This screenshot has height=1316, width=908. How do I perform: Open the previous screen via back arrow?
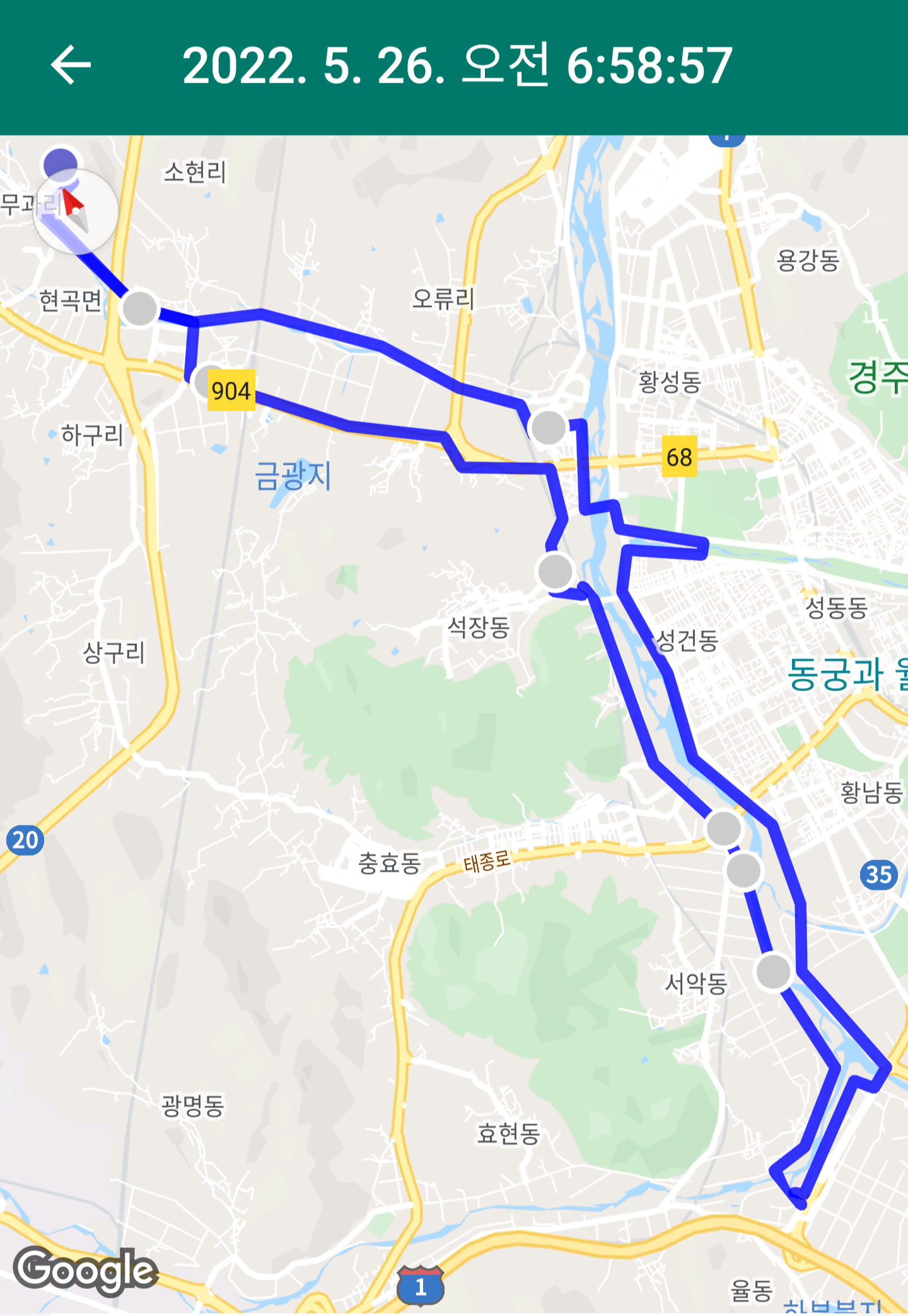pos(71,66)
